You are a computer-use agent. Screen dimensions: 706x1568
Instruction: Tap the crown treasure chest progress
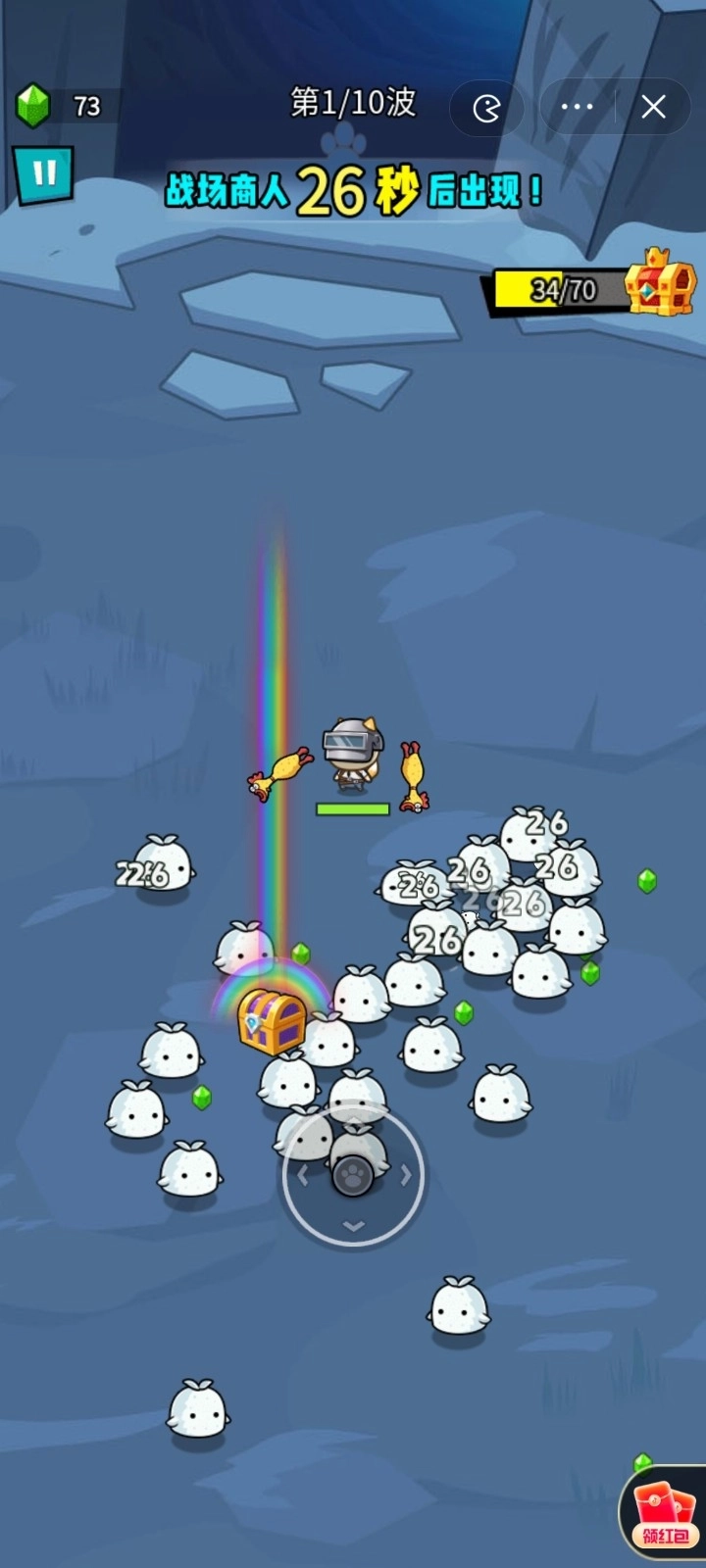tap(659, 283)
